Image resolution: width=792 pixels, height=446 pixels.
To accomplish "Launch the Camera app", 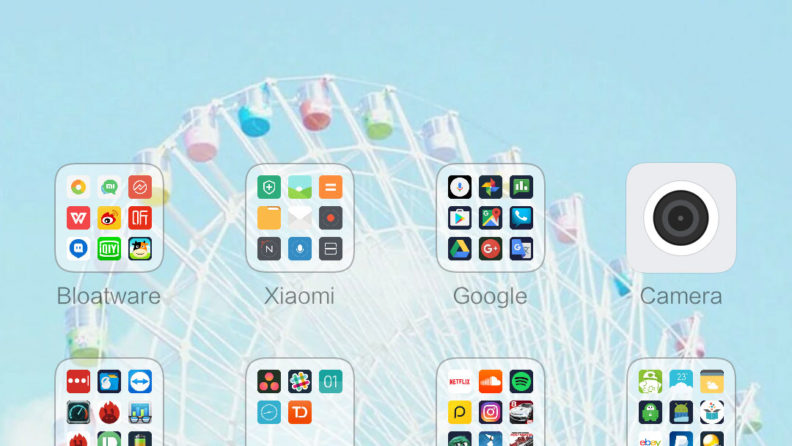I will pos(681,218).
